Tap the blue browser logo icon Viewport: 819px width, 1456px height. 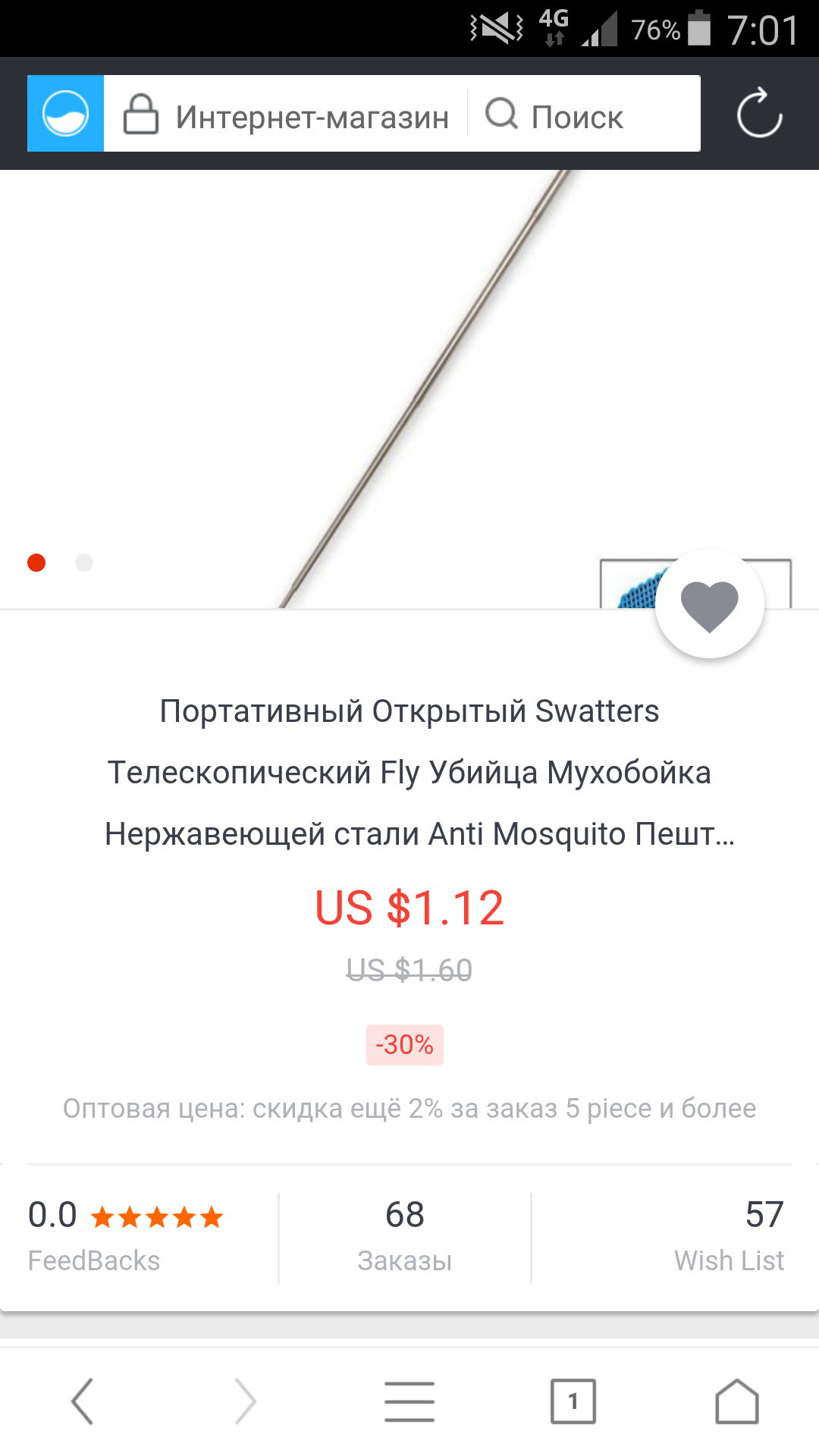[66, 114]
